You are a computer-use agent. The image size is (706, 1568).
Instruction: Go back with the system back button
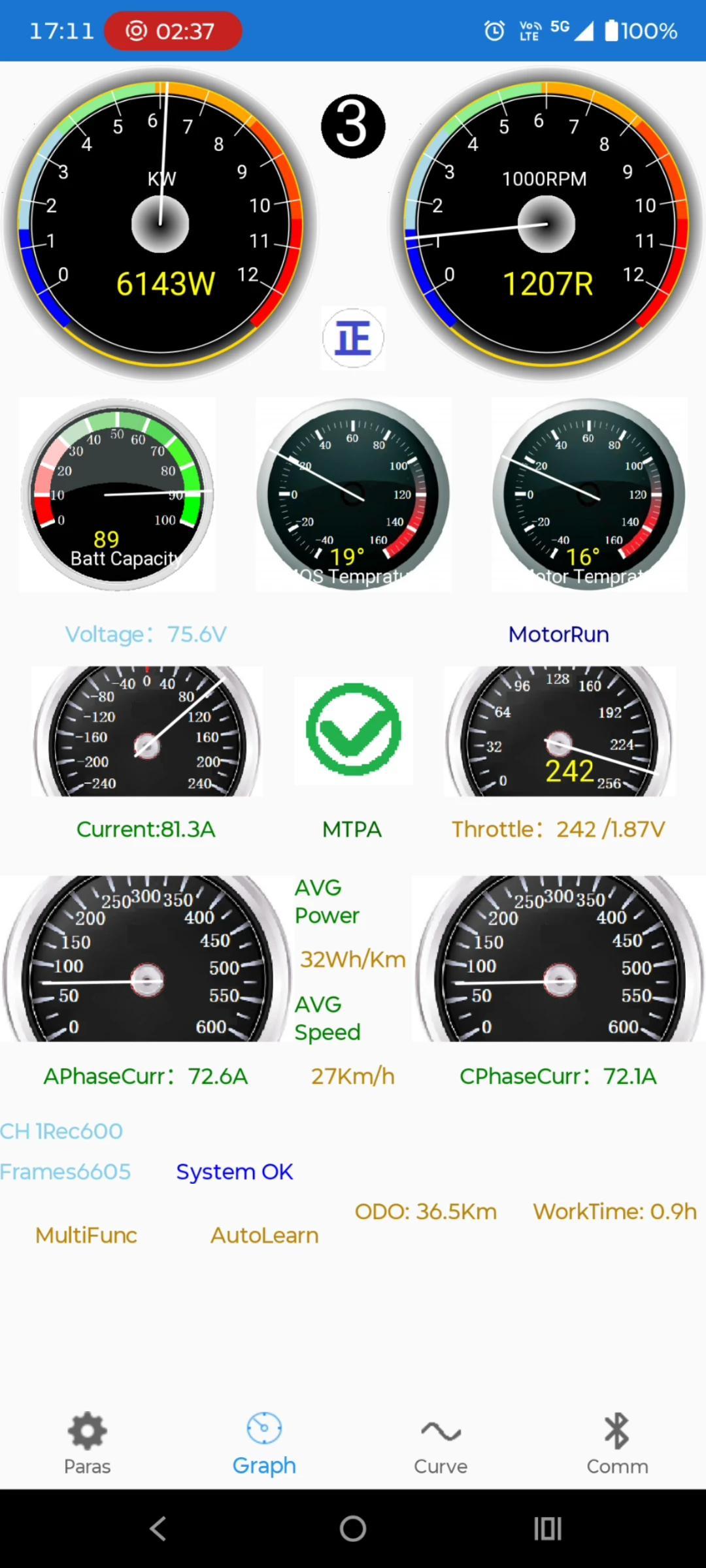(x=158, y=1529)
